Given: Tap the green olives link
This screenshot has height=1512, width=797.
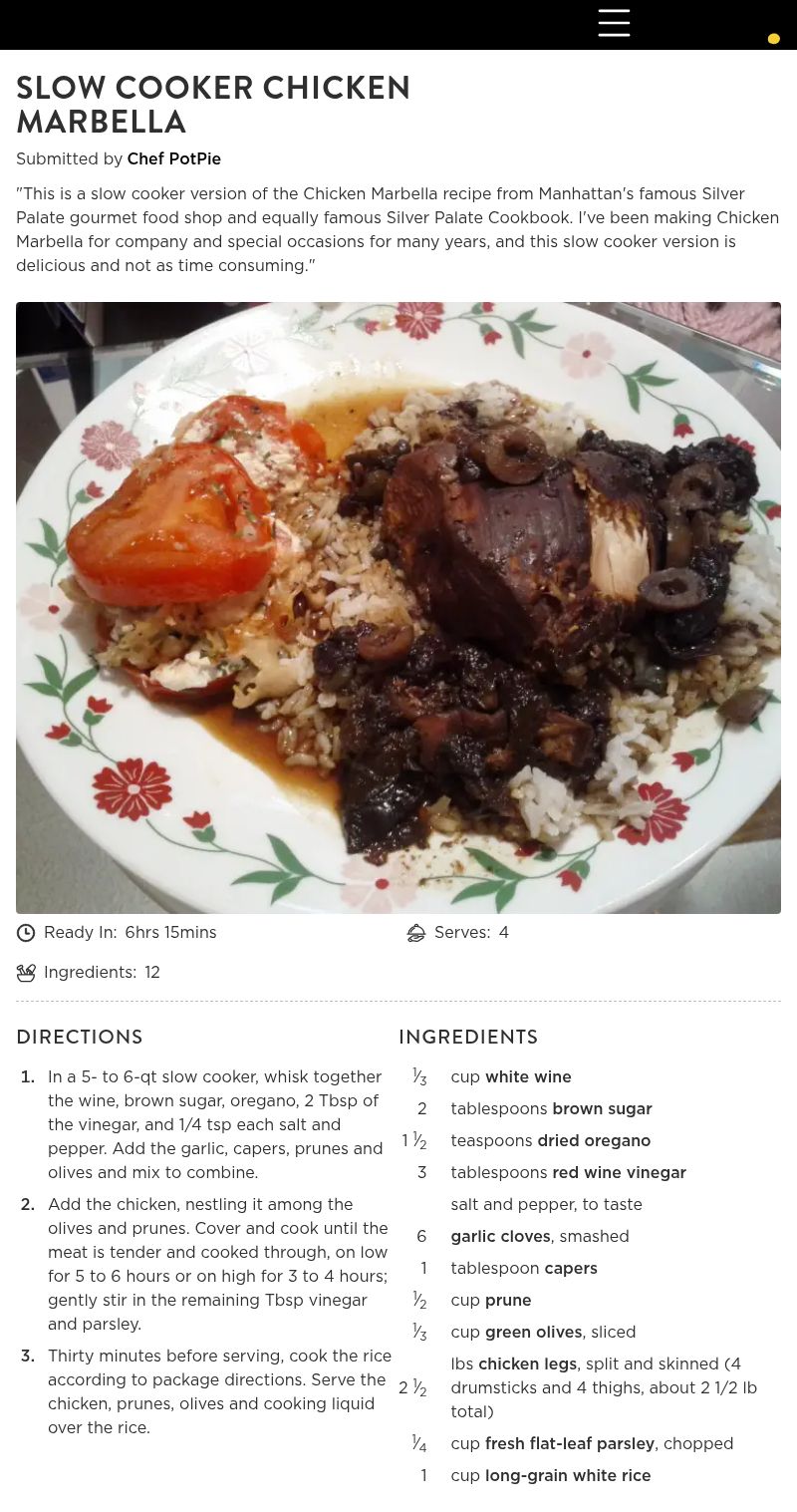Looking at the screenshot, I should [x=533, y=1333].
